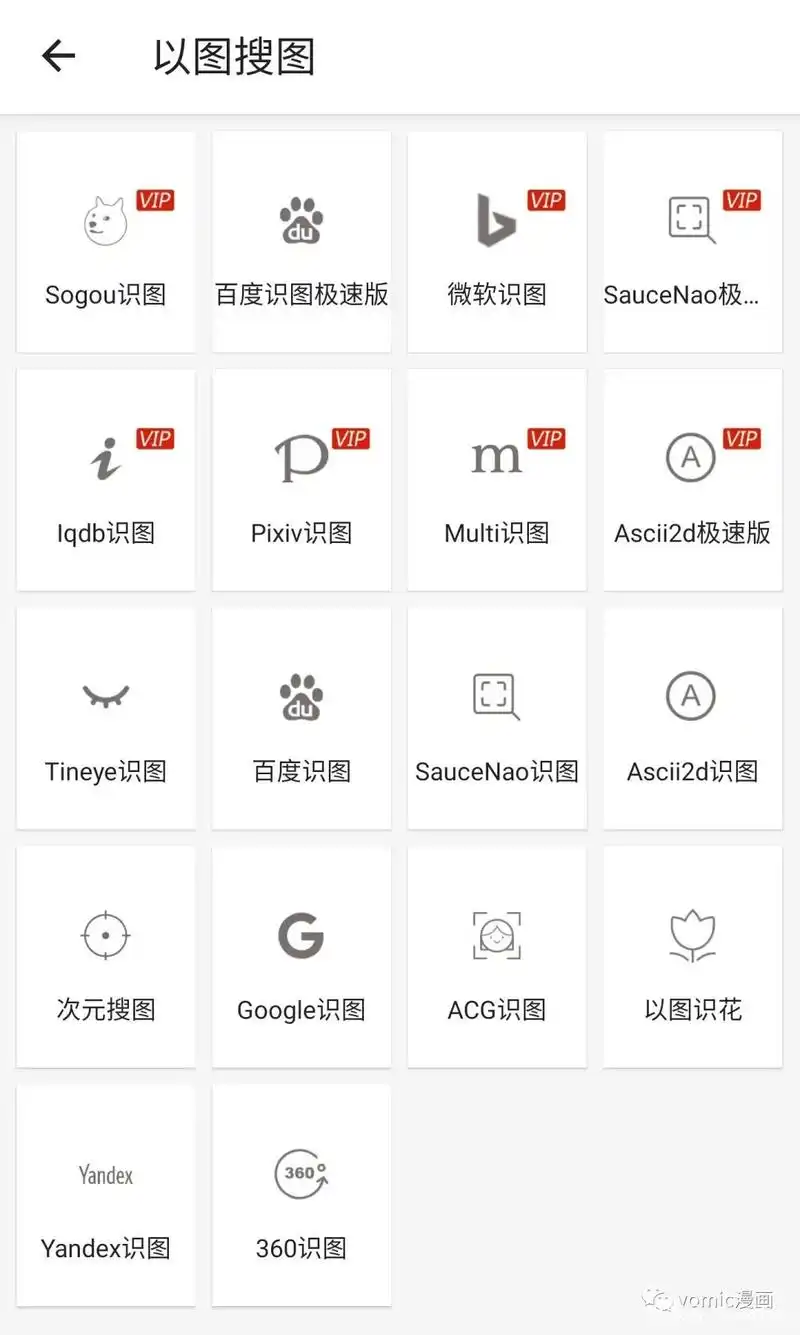
Task: Launch 360识图 image search
Action: pos(300,1195)
